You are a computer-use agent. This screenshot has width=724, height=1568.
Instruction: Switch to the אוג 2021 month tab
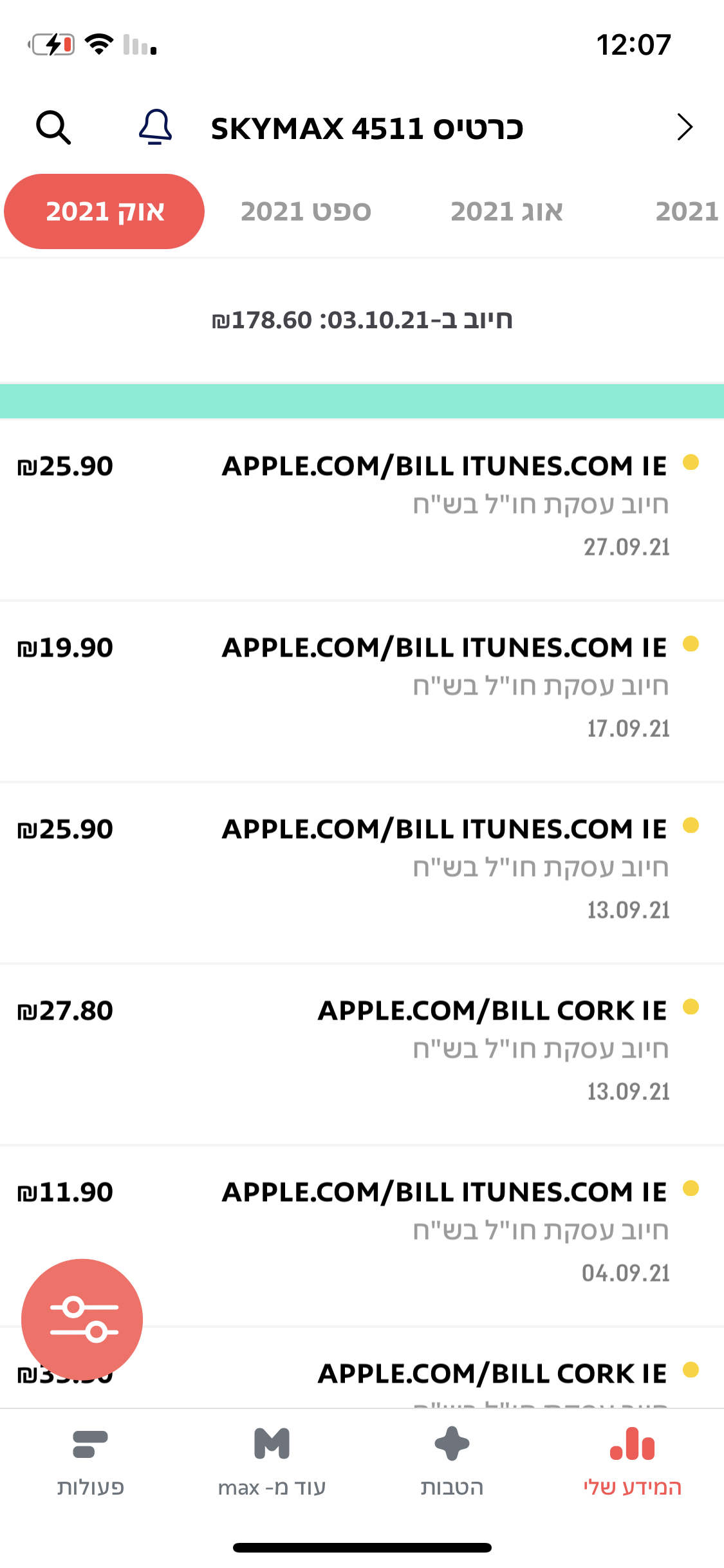506,212
